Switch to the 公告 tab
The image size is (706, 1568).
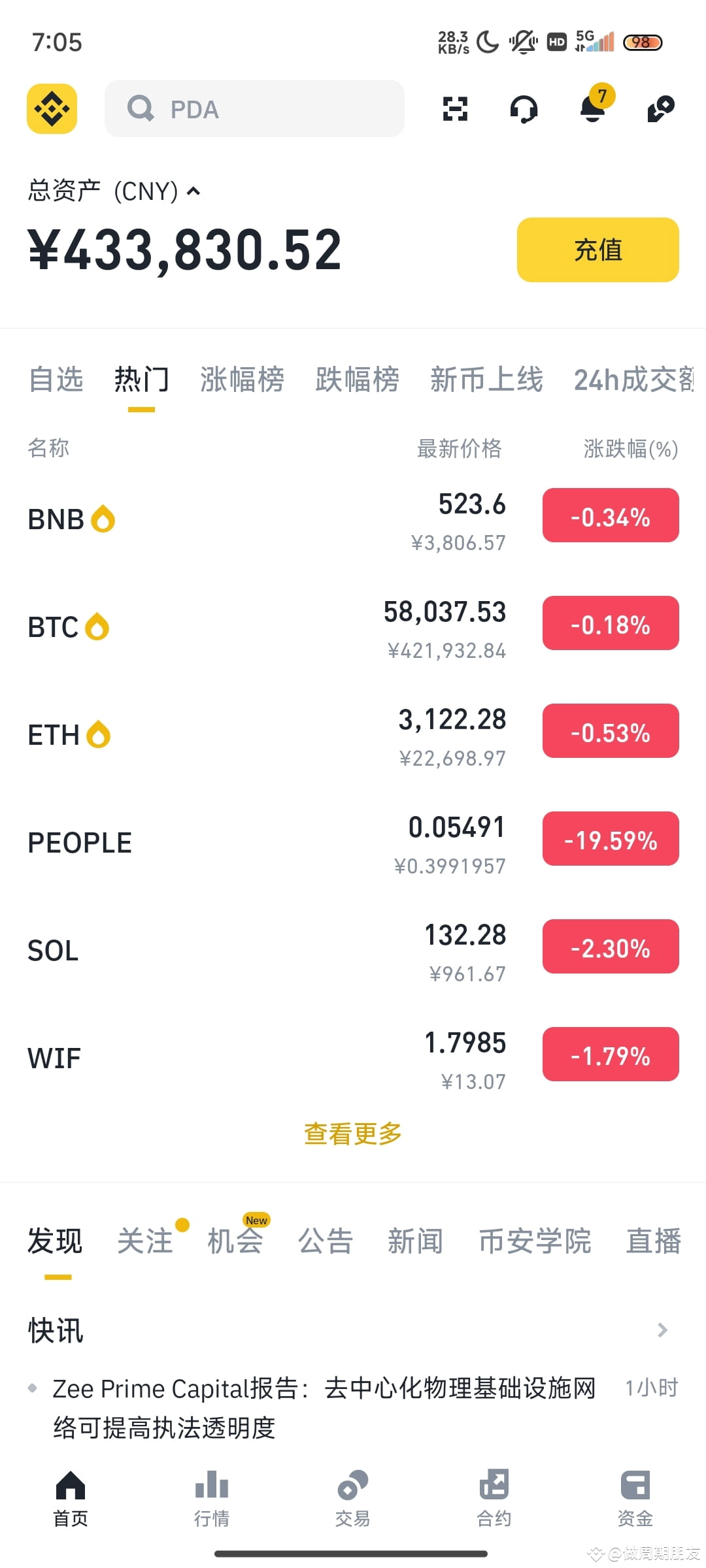coord(326,1241)
